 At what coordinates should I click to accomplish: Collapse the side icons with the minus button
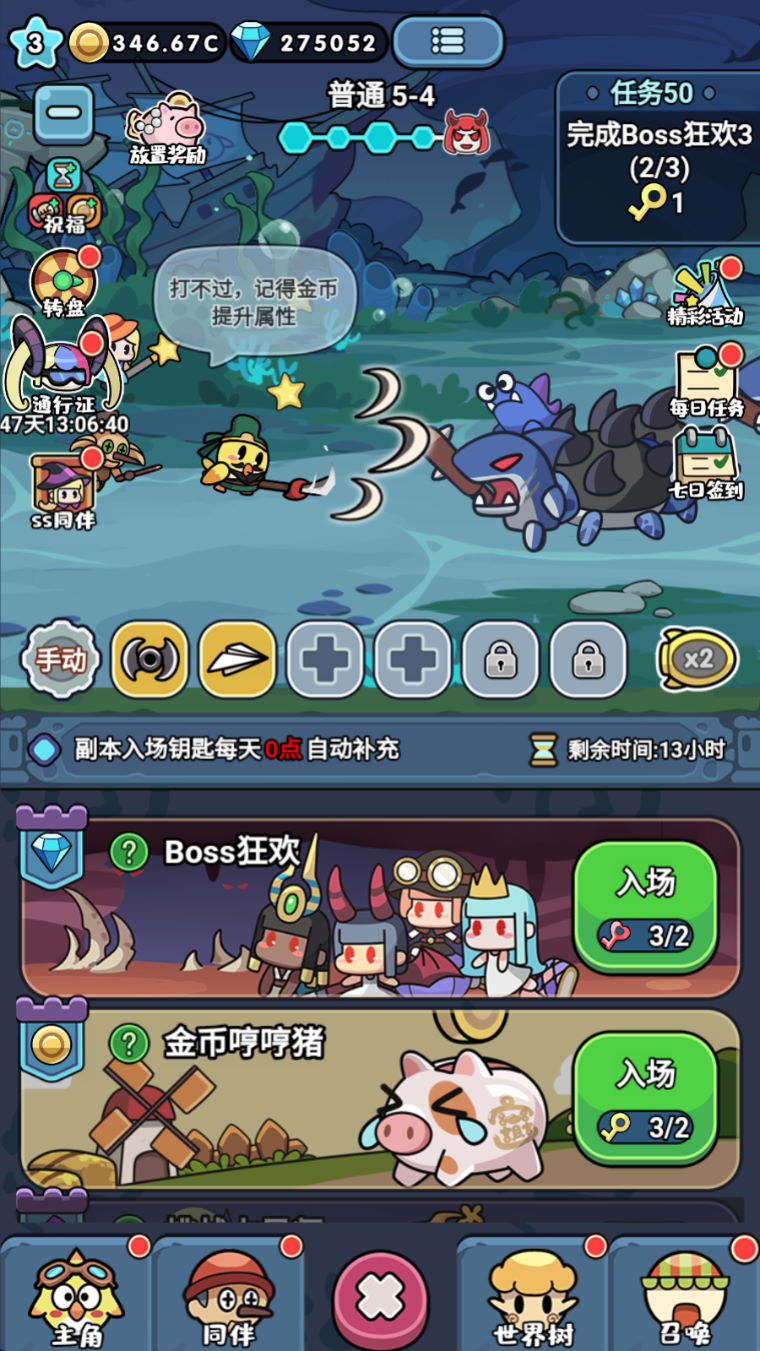pyautogui.click(x=63, y=113)
